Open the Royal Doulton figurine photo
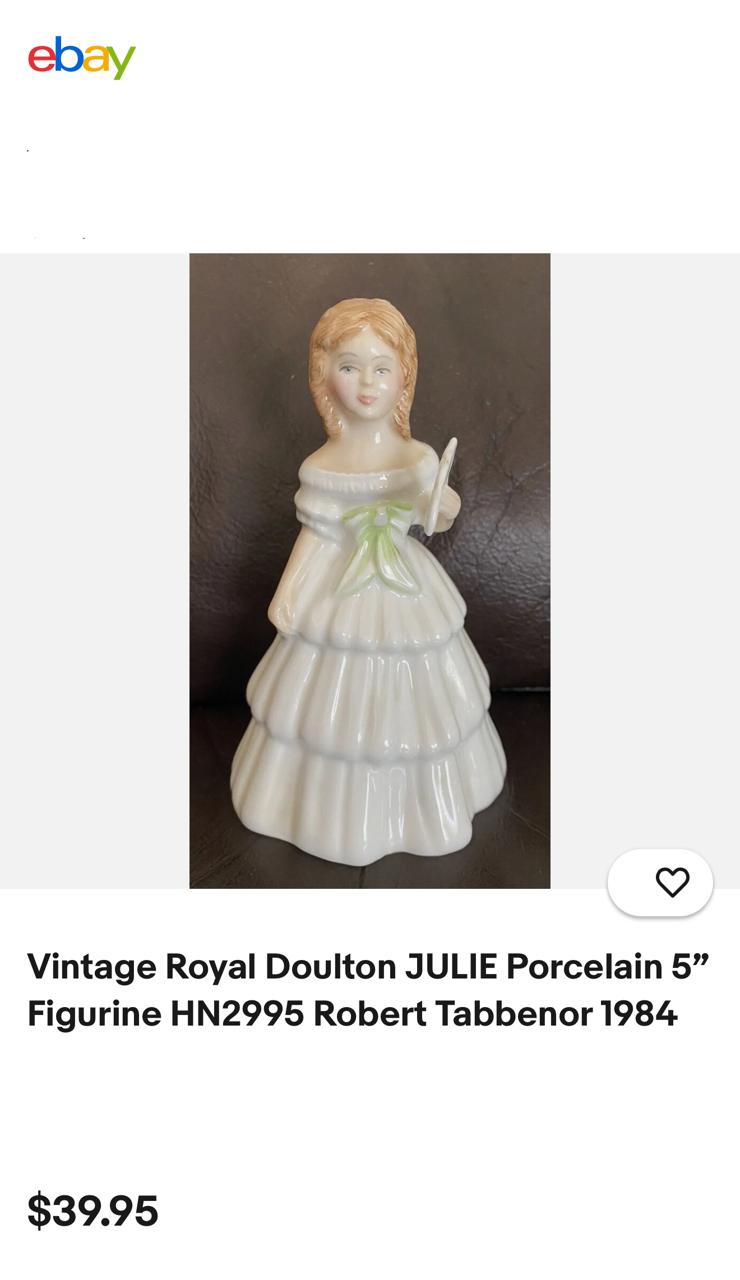Image resolution: width=740 pixels, height=1280 pixels. click(369, 570)
